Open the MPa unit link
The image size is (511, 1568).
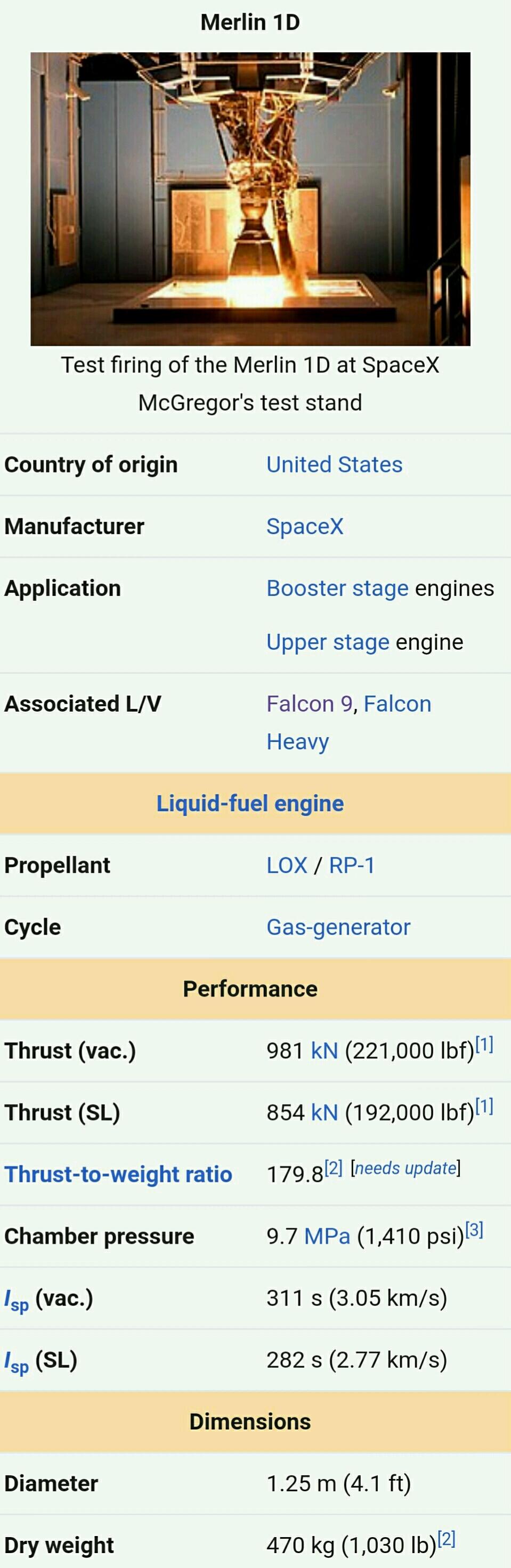pos(327,1236)
